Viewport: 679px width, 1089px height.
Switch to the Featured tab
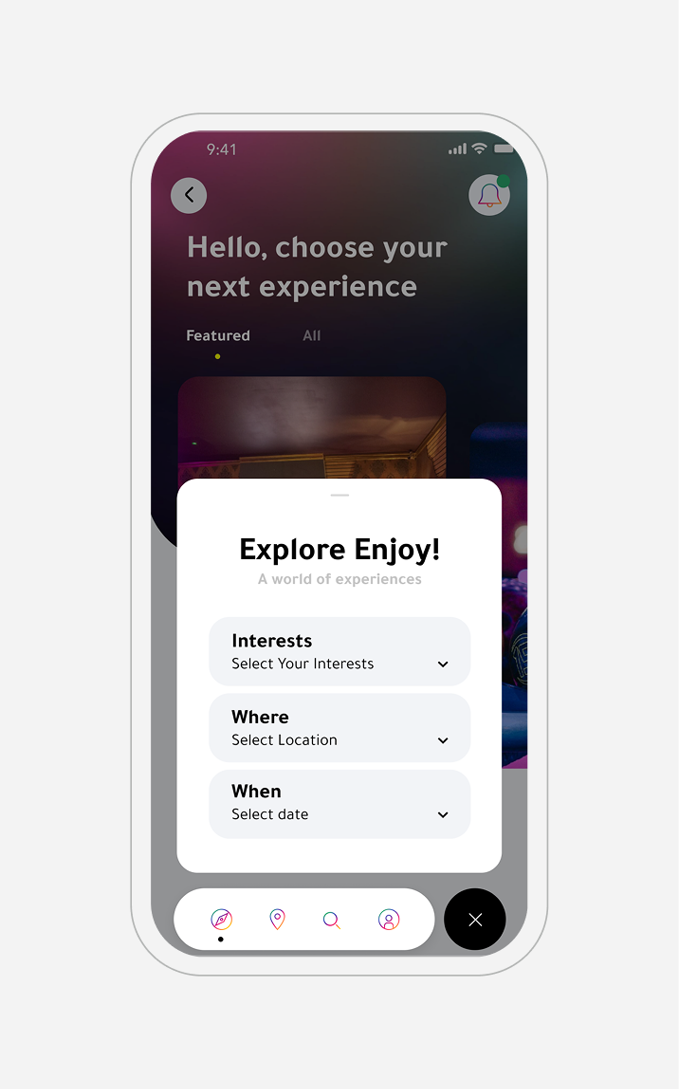(x=218, y=336)
